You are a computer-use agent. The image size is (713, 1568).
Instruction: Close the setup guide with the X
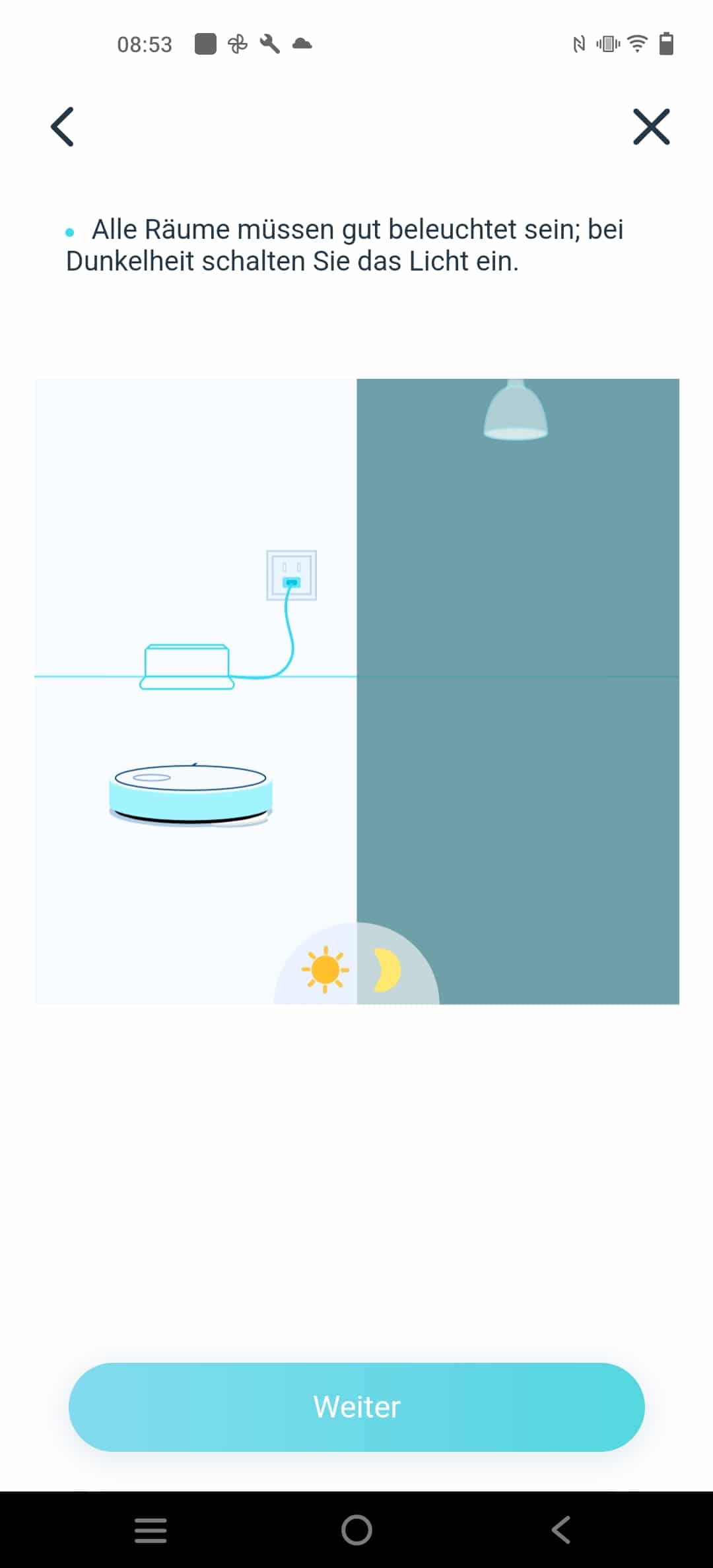pos(651,126)
